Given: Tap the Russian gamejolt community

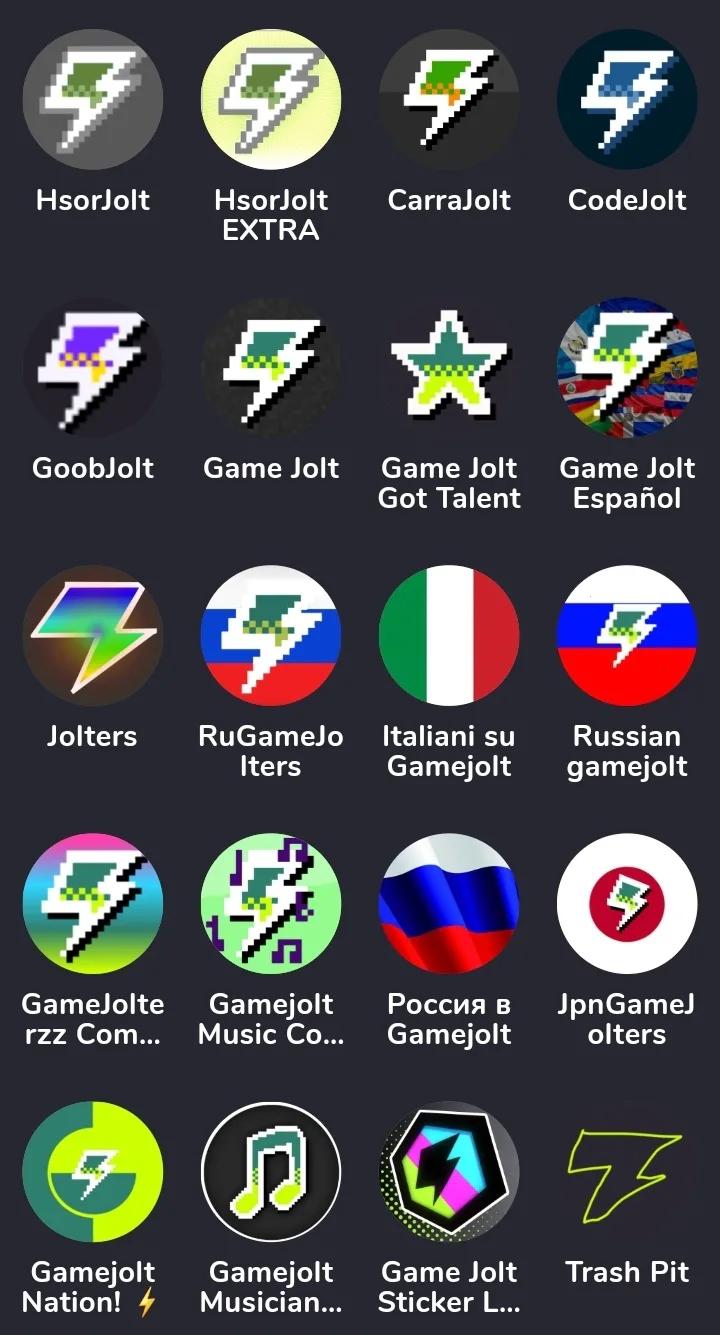Looking at the screenshot, I should tap(627, 635).
